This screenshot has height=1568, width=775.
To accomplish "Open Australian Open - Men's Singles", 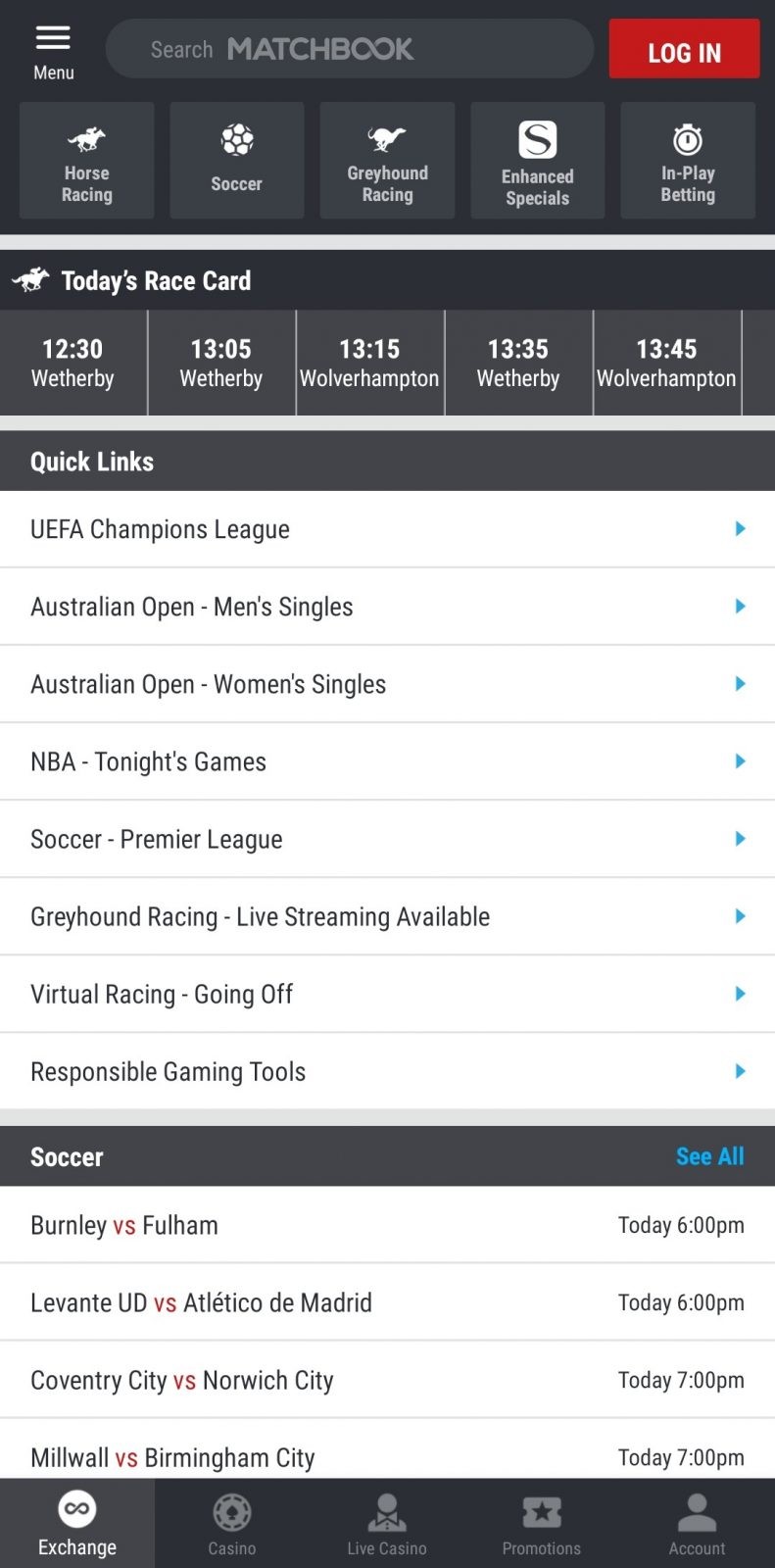I will pos(387,607).
